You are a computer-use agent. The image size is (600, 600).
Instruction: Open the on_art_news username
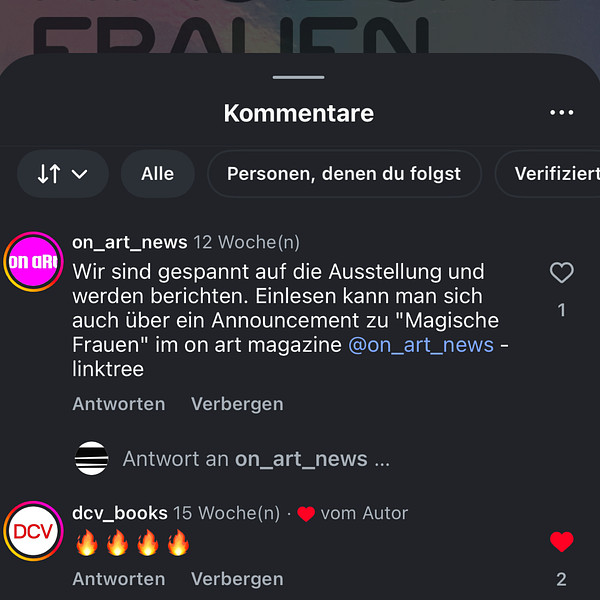point(130,242)
